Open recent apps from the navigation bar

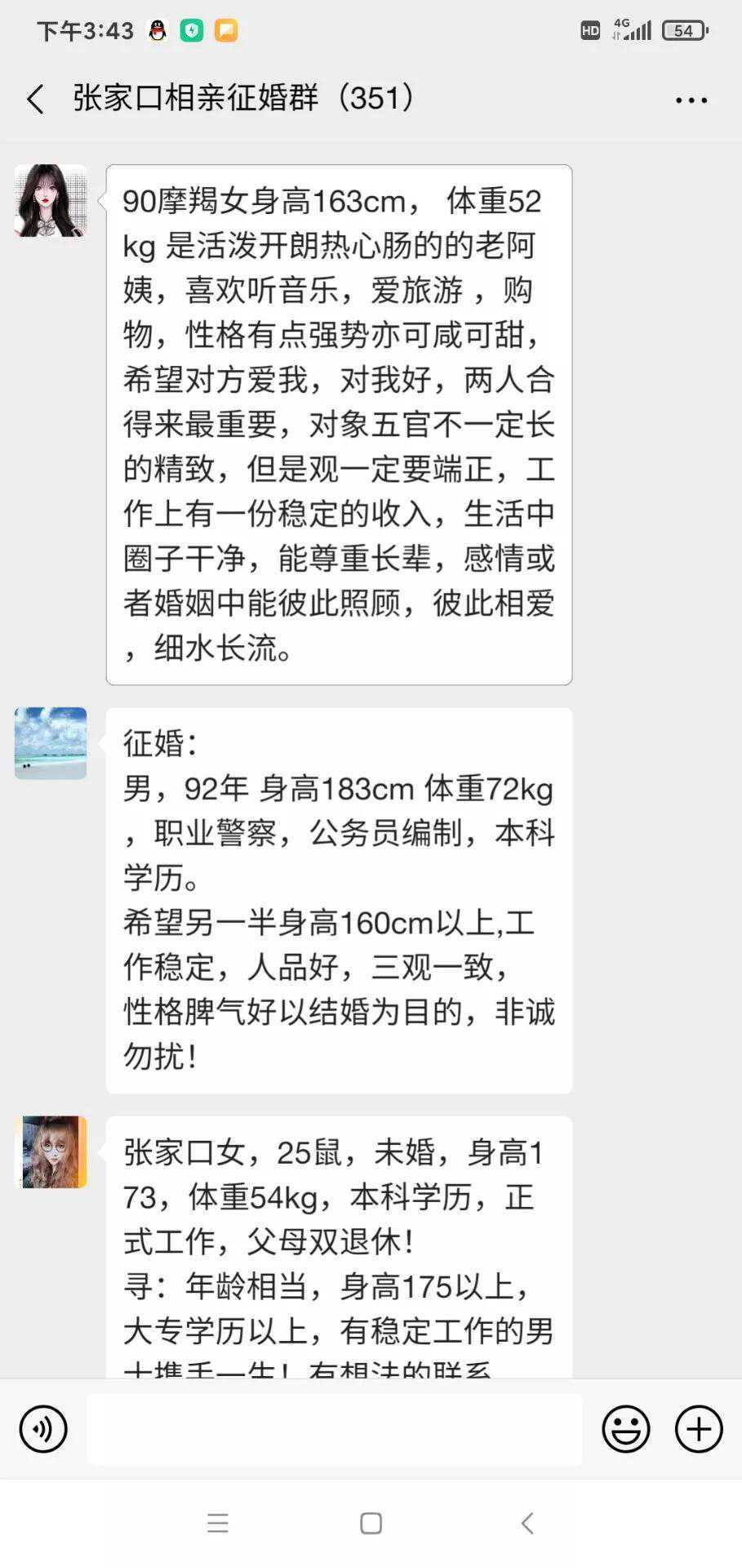coord(218,1522)
